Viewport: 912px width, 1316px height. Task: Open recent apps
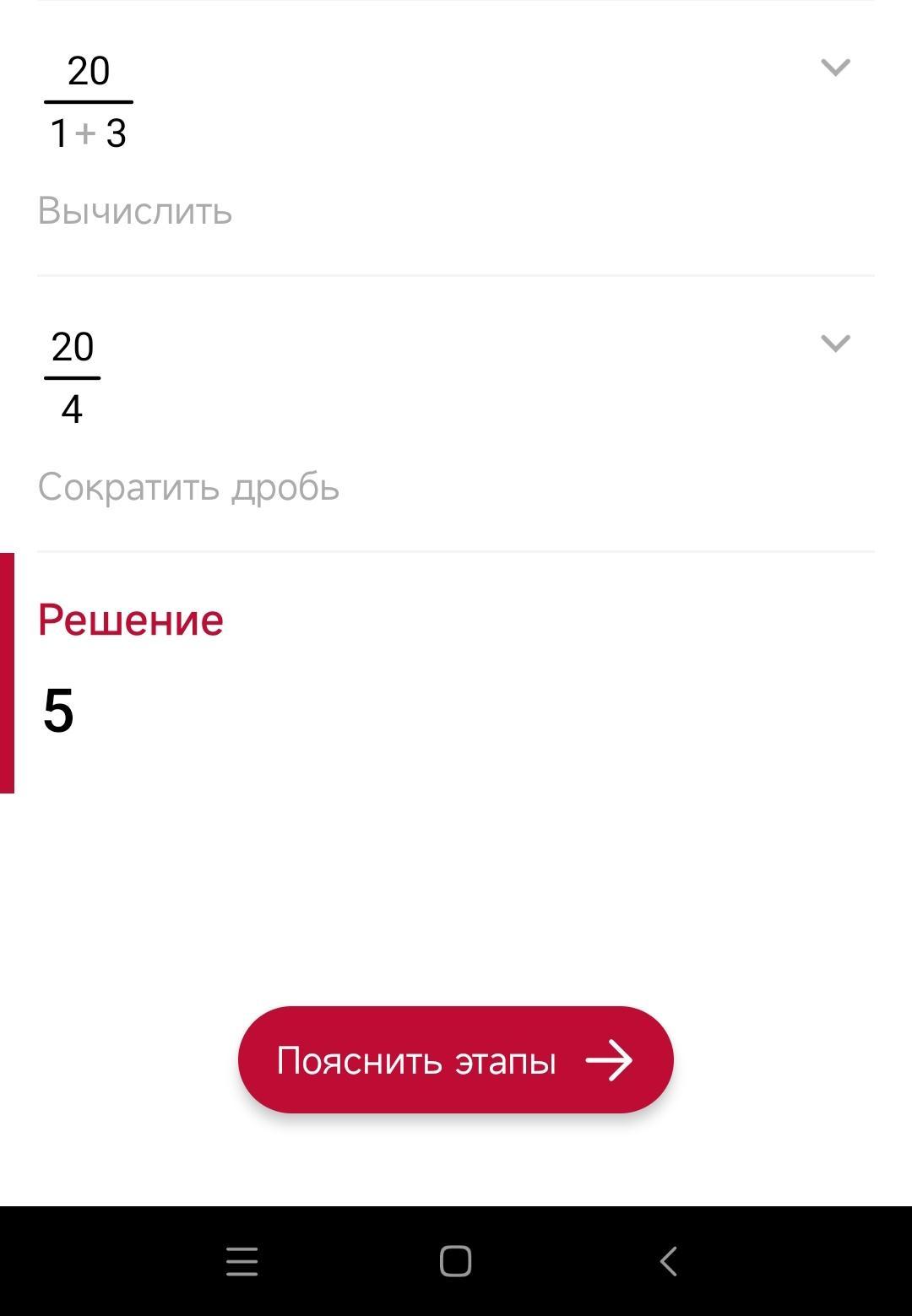(242, 1261)
